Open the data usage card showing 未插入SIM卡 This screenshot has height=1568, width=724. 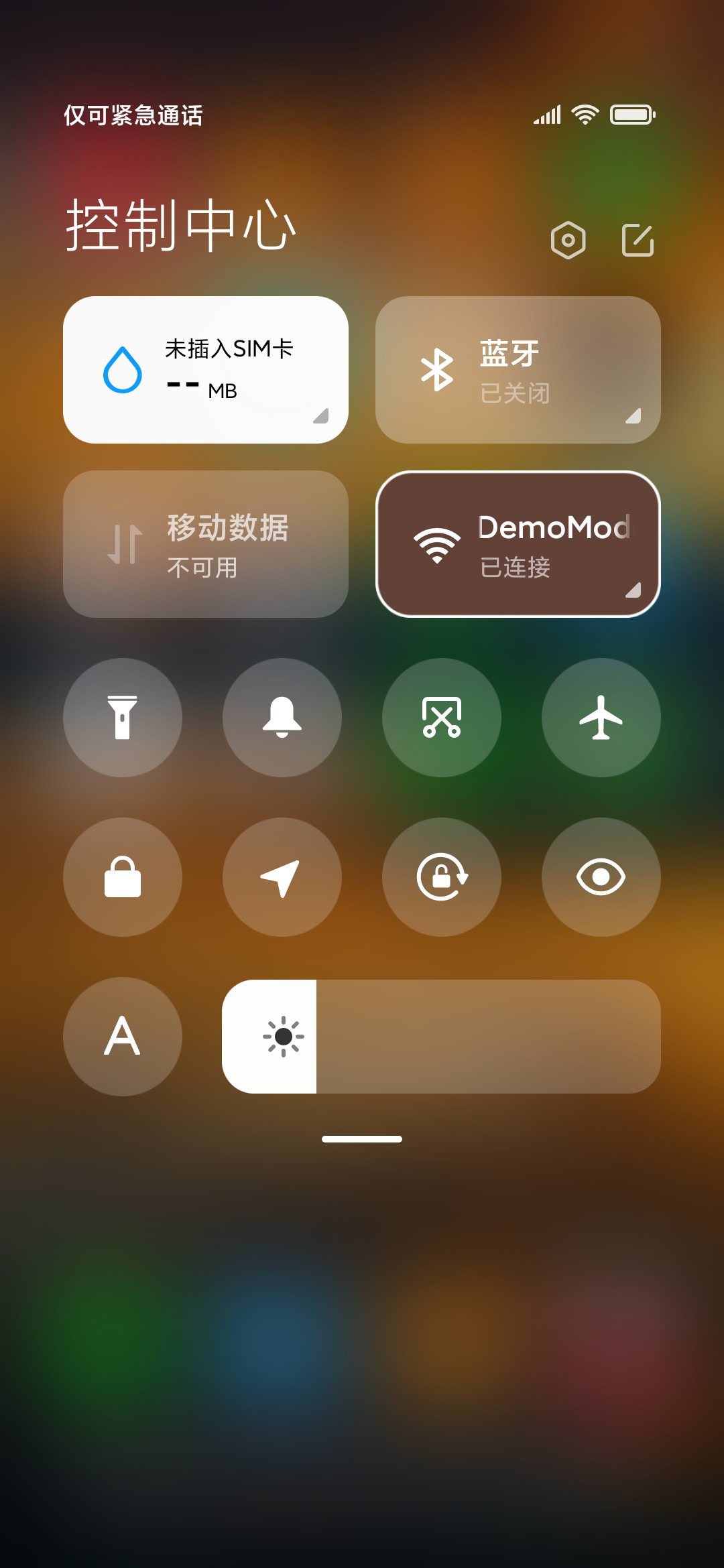point(206,370)
